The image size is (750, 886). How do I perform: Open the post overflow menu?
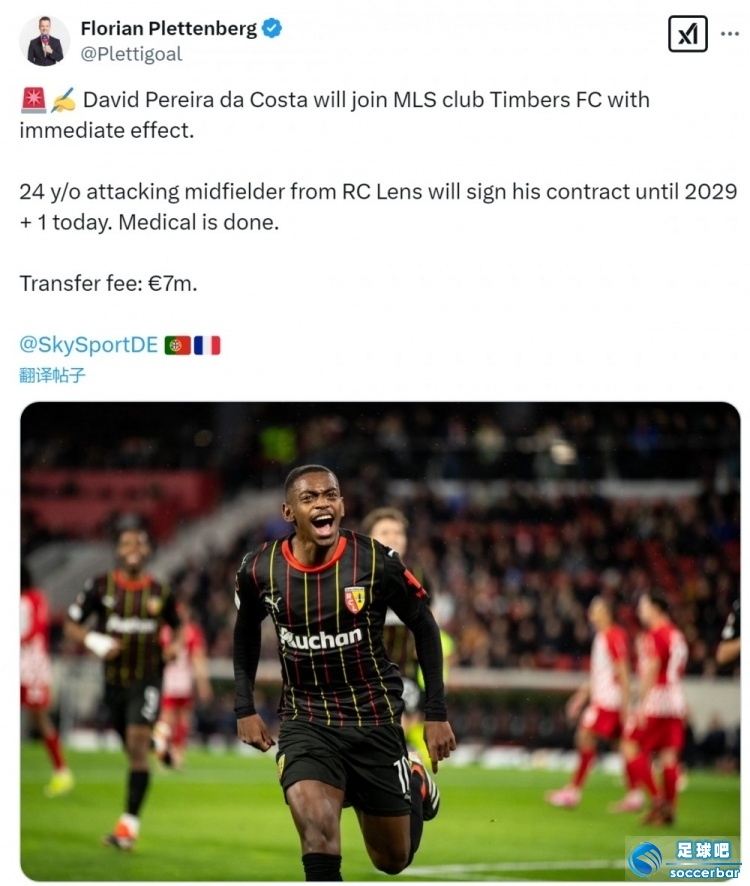(729, 34)
